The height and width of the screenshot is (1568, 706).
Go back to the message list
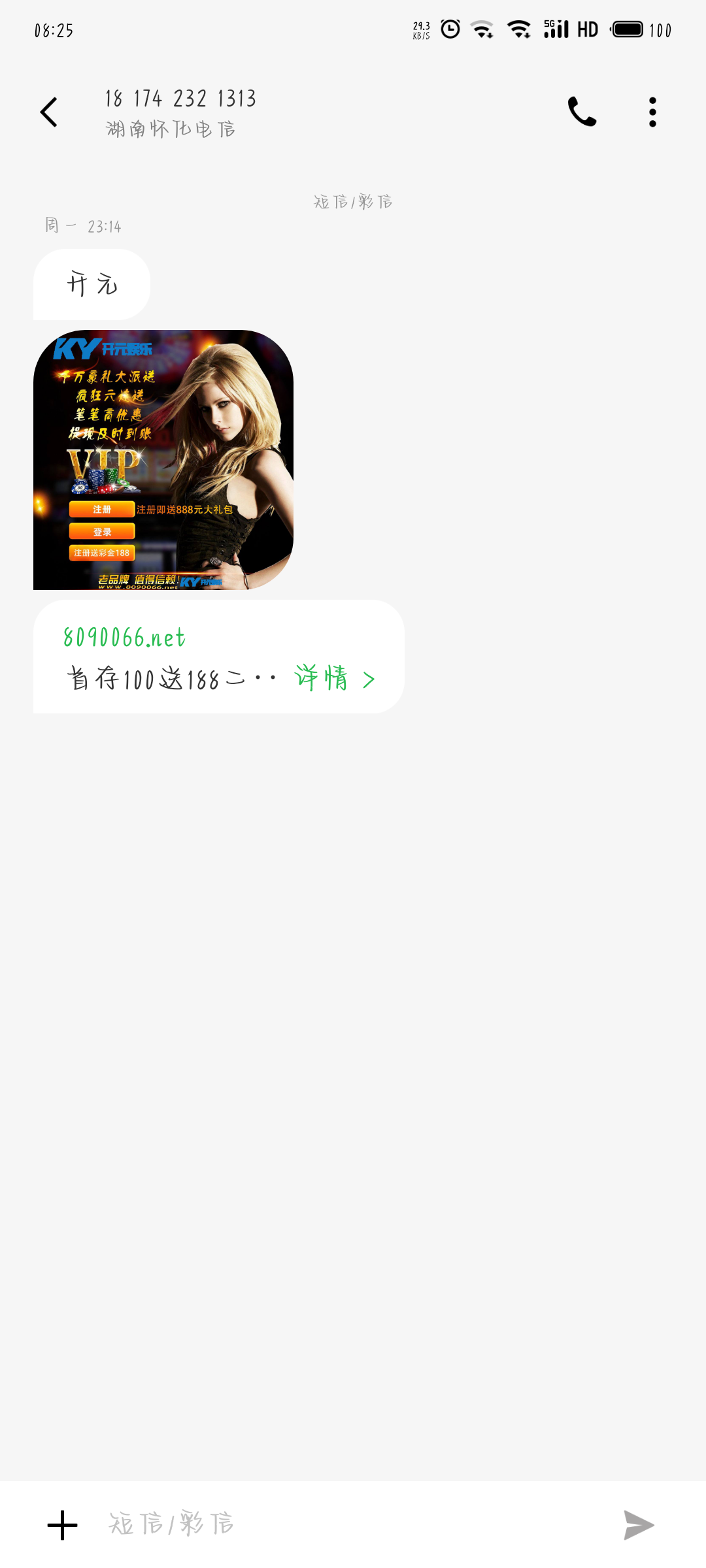click(x=49, y=112)
